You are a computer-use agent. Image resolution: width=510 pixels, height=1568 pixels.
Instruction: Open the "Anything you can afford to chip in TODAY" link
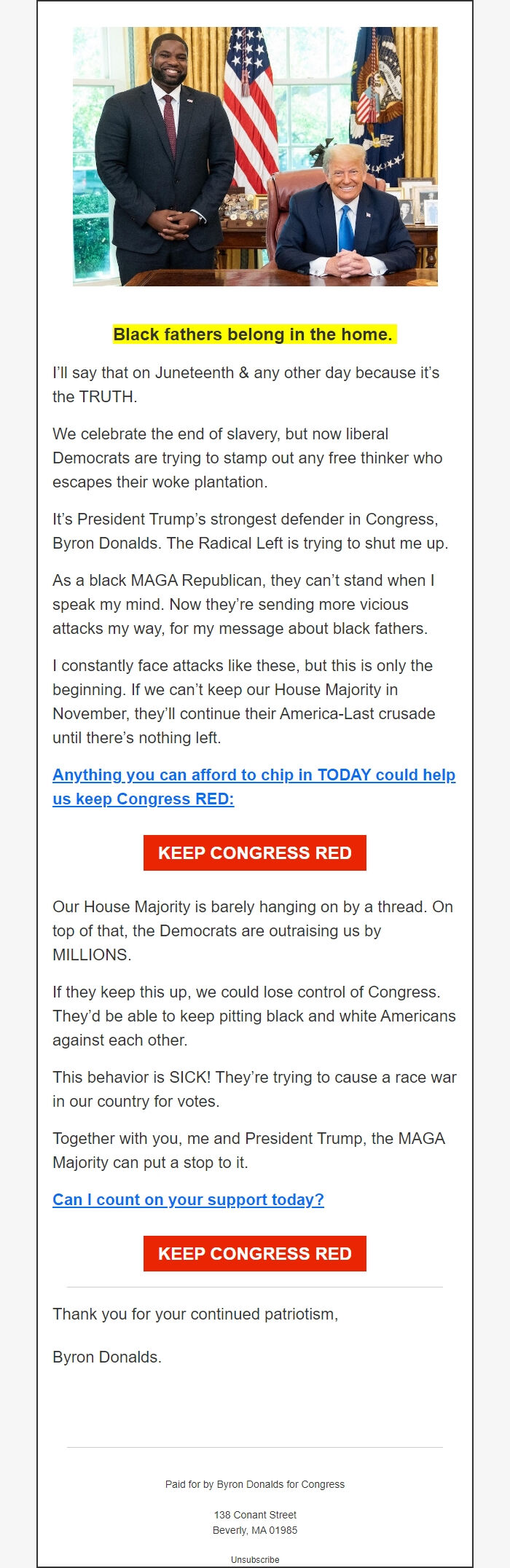254,775
